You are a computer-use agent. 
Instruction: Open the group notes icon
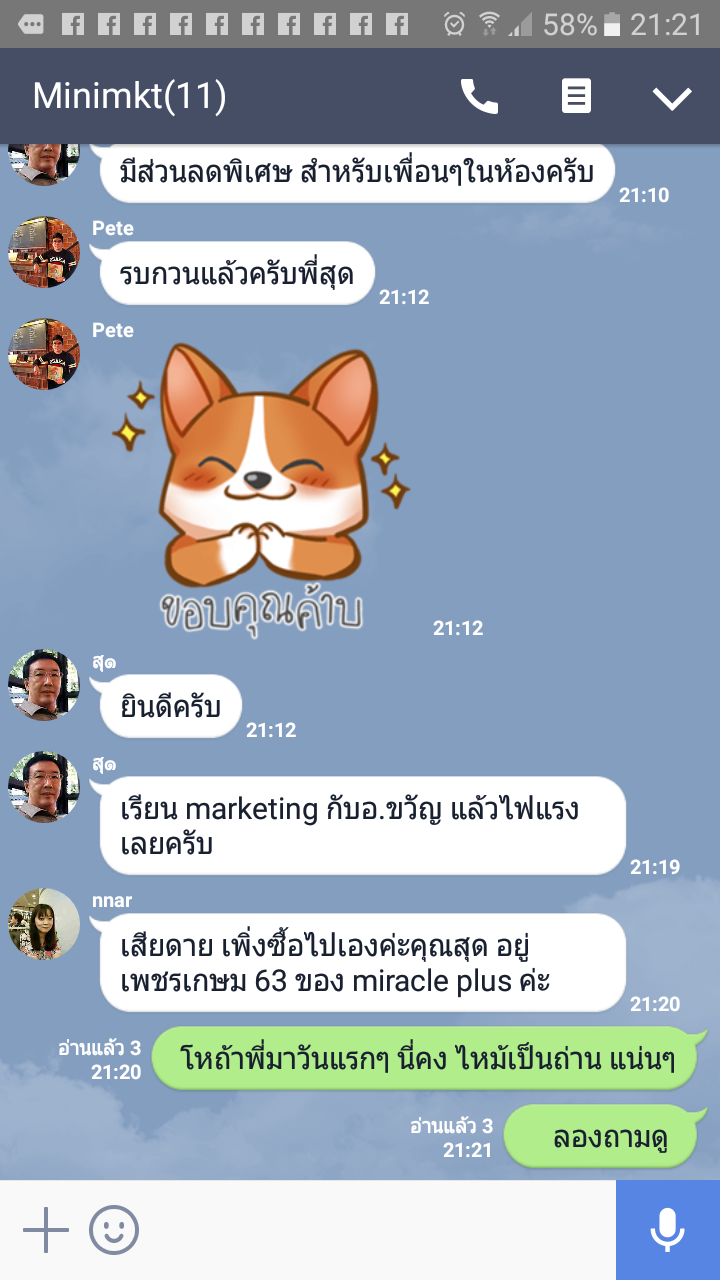(x=576, y=97)
